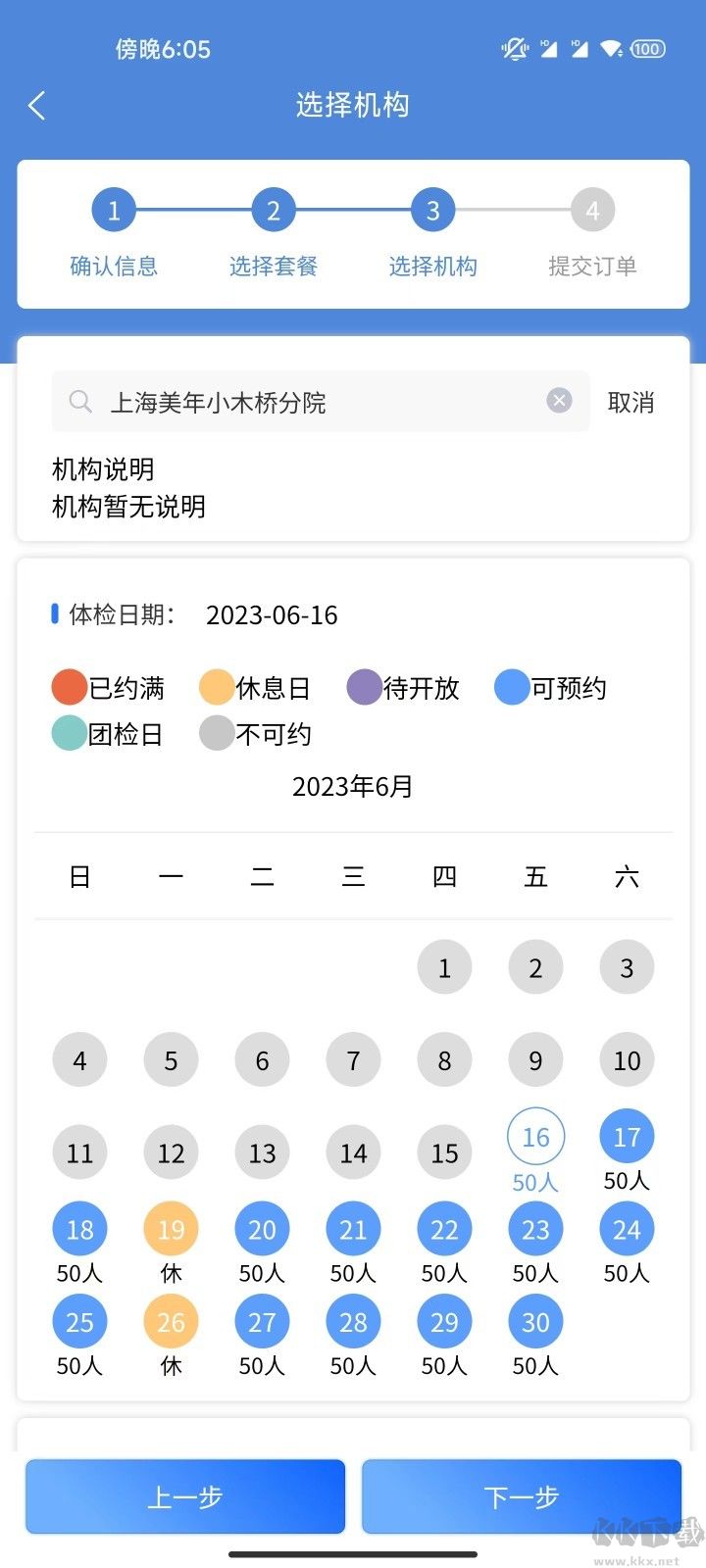The height and width of the screenshot is (1568, 706).
Task: Select June 24 bookable date
Action: tap(626, 1229)
